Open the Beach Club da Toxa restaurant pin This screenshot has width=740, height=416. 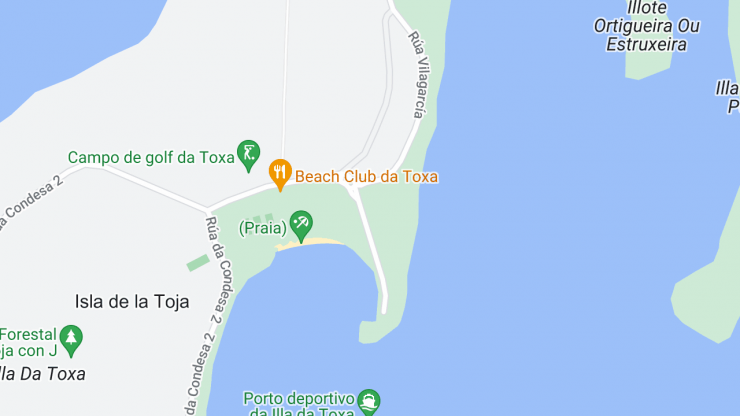tap(281, 173)
